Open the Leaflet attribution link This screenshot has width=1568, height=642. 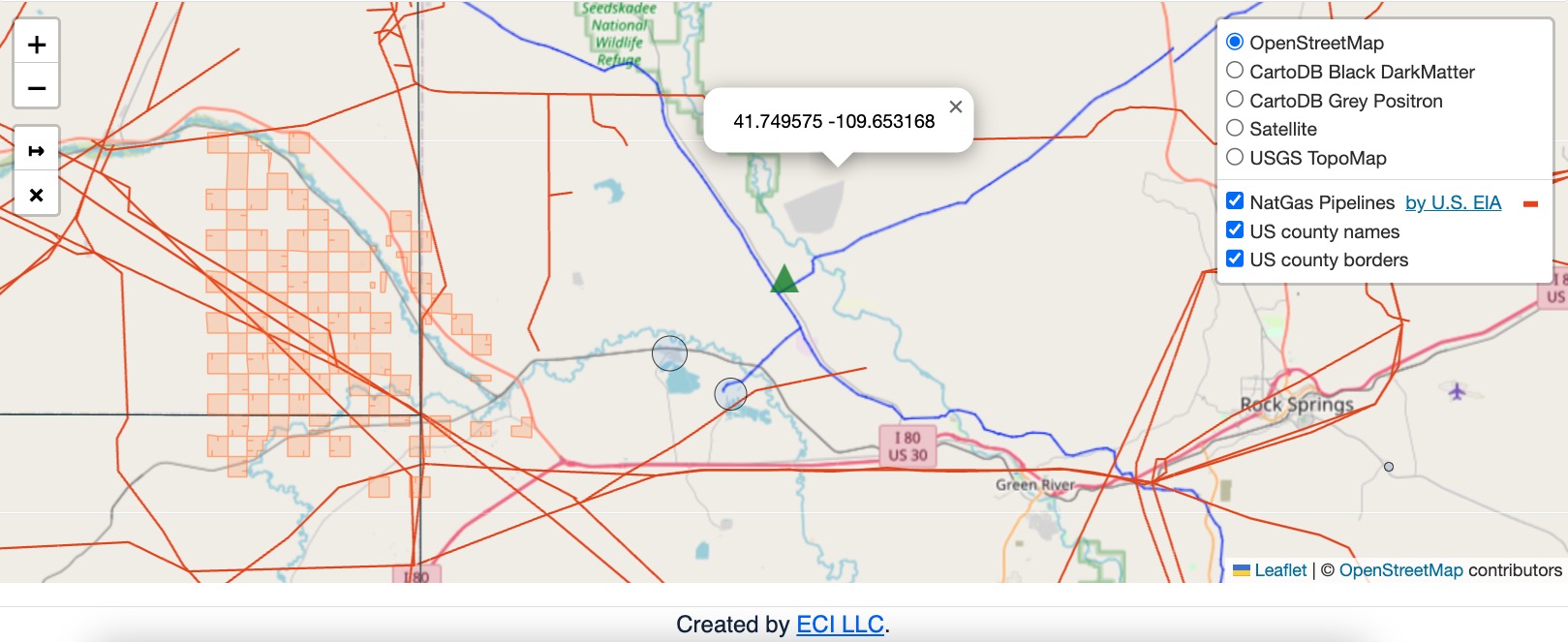pos(1279,570)
